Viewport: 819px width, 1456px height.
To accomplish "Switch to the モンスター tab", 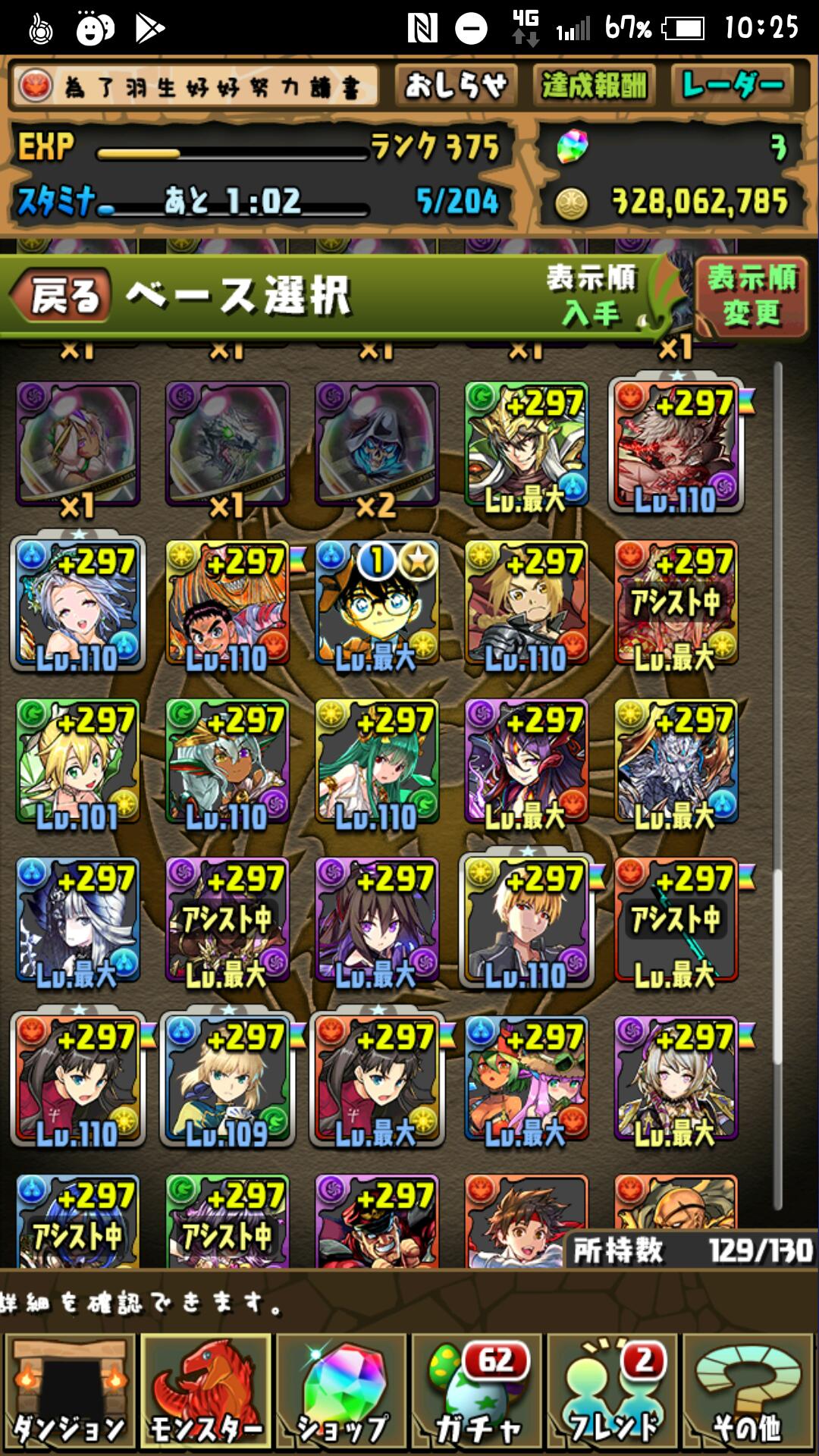I will pos(205,1392).
